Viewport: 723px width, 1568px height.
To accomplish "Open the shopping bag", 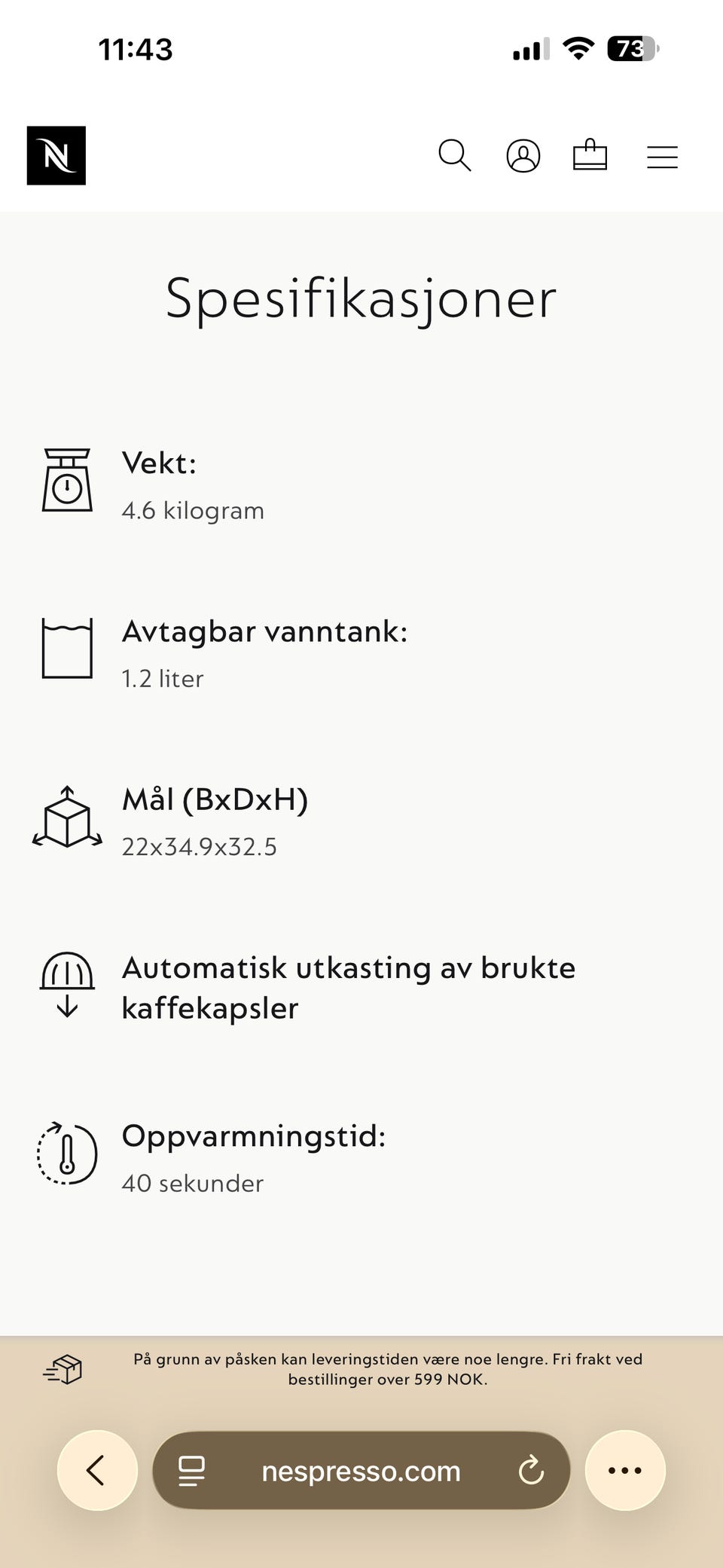I will [x=590, y=155].
